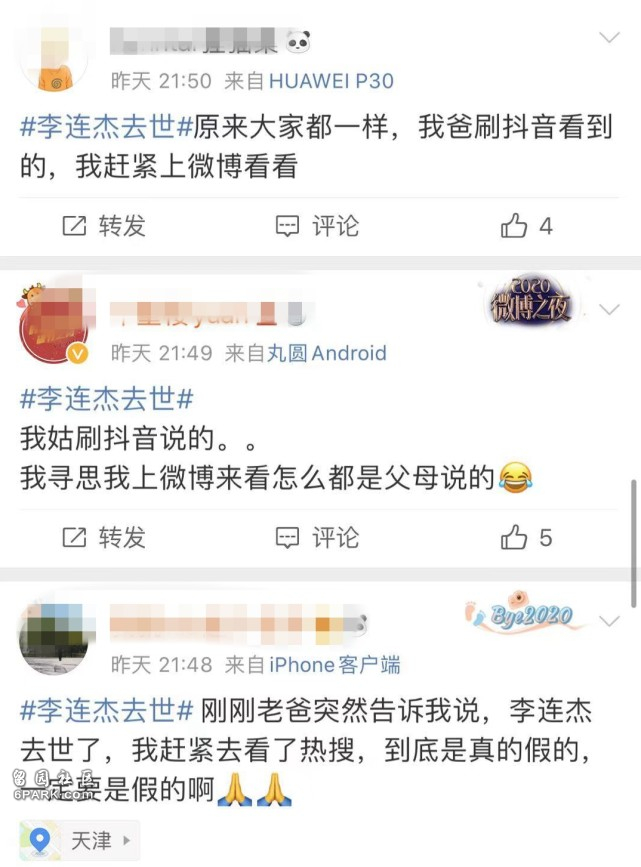Like the post with 4 likes
This screenshot has height=867, width=641.
pyautogui.click(x=527, y=227)
